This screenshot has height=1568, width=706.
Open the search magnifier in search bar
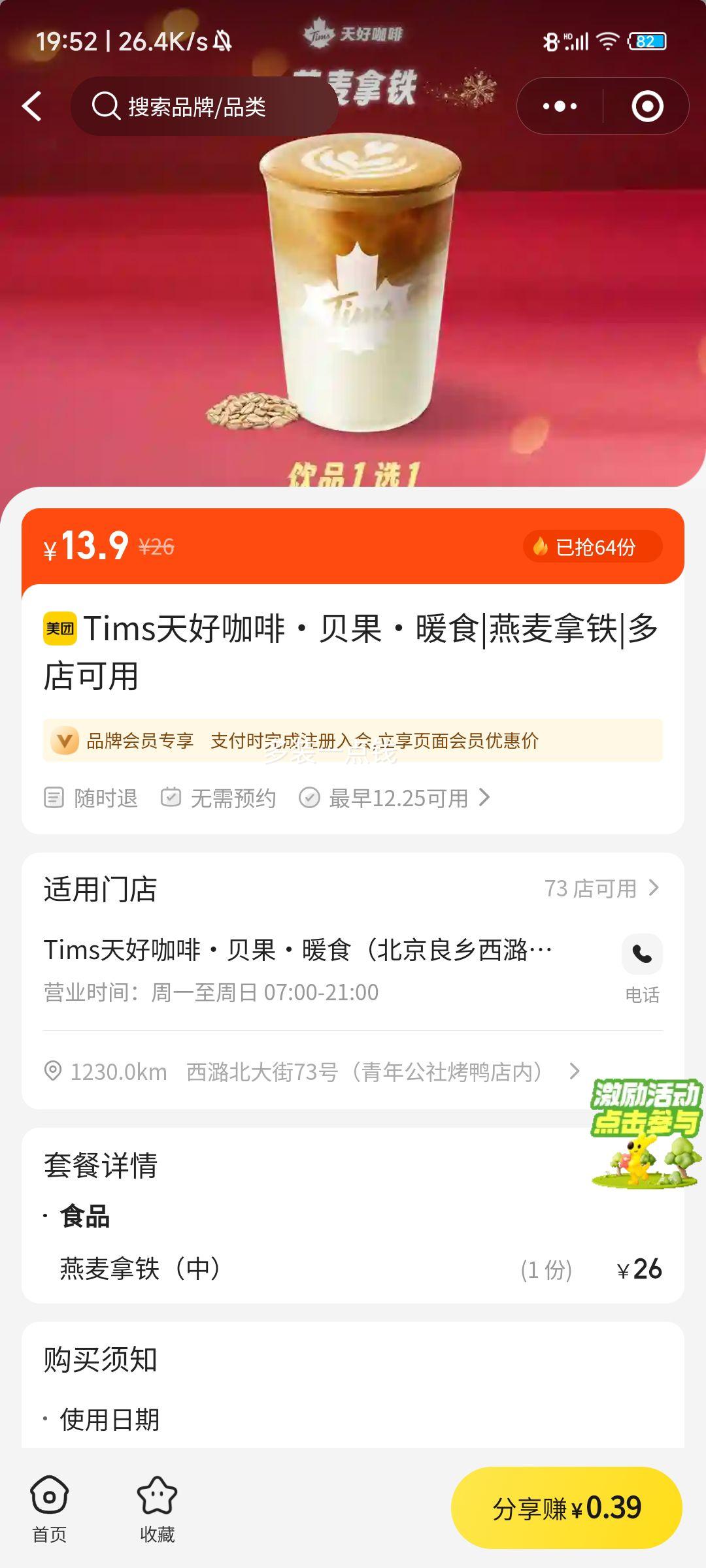(105, 106)
